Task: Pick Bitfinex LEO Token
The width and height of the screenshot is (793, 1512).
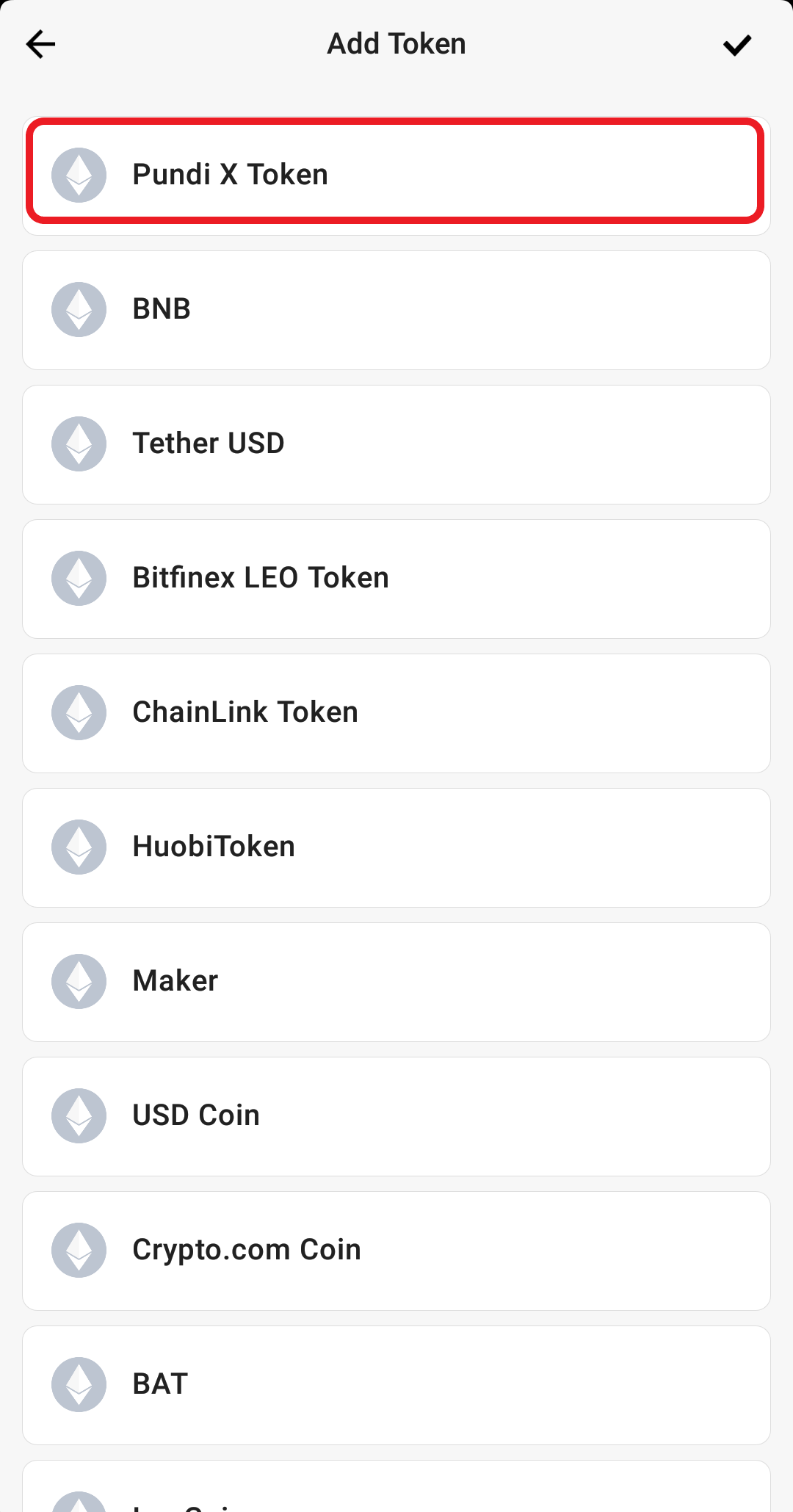Action: [396, 579]
